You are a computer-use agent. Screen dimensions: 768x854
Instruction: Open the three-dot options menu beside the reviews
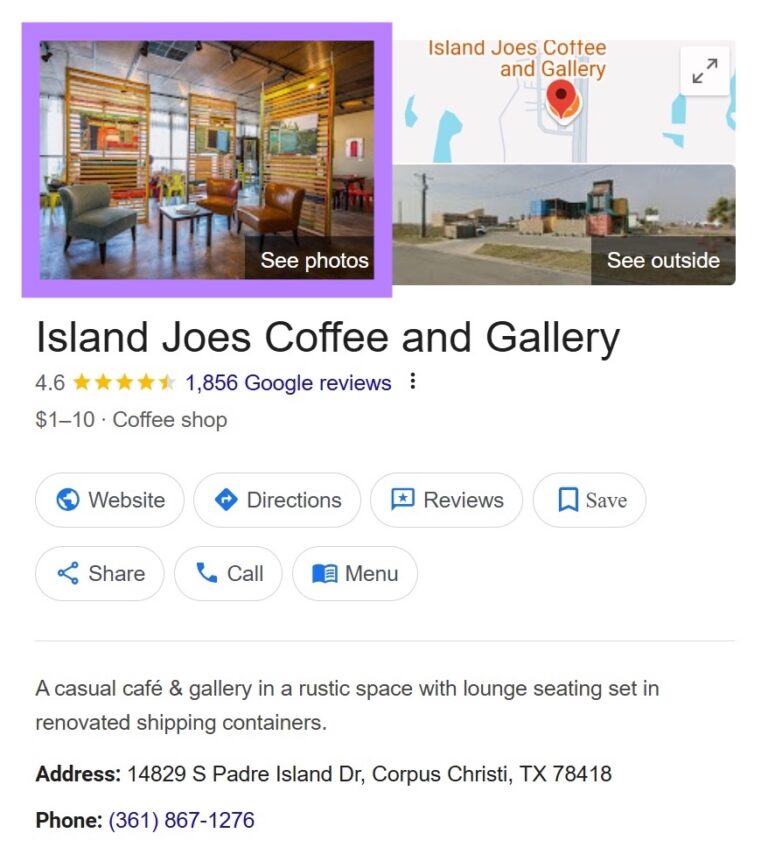[411, 381]
